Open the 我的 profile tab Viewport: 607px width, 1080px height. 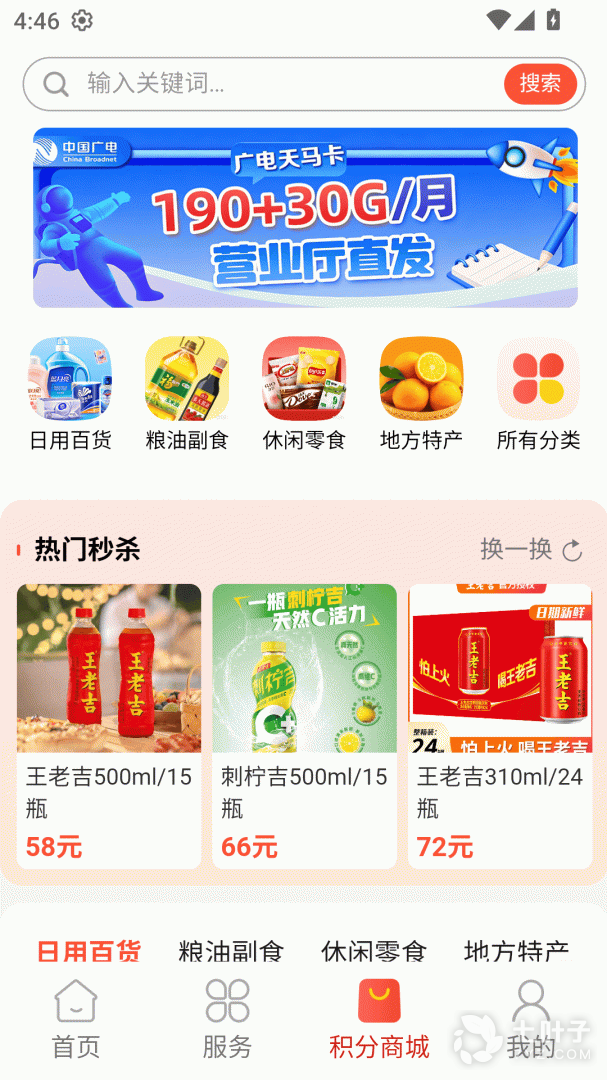(x=531, y=1019)
